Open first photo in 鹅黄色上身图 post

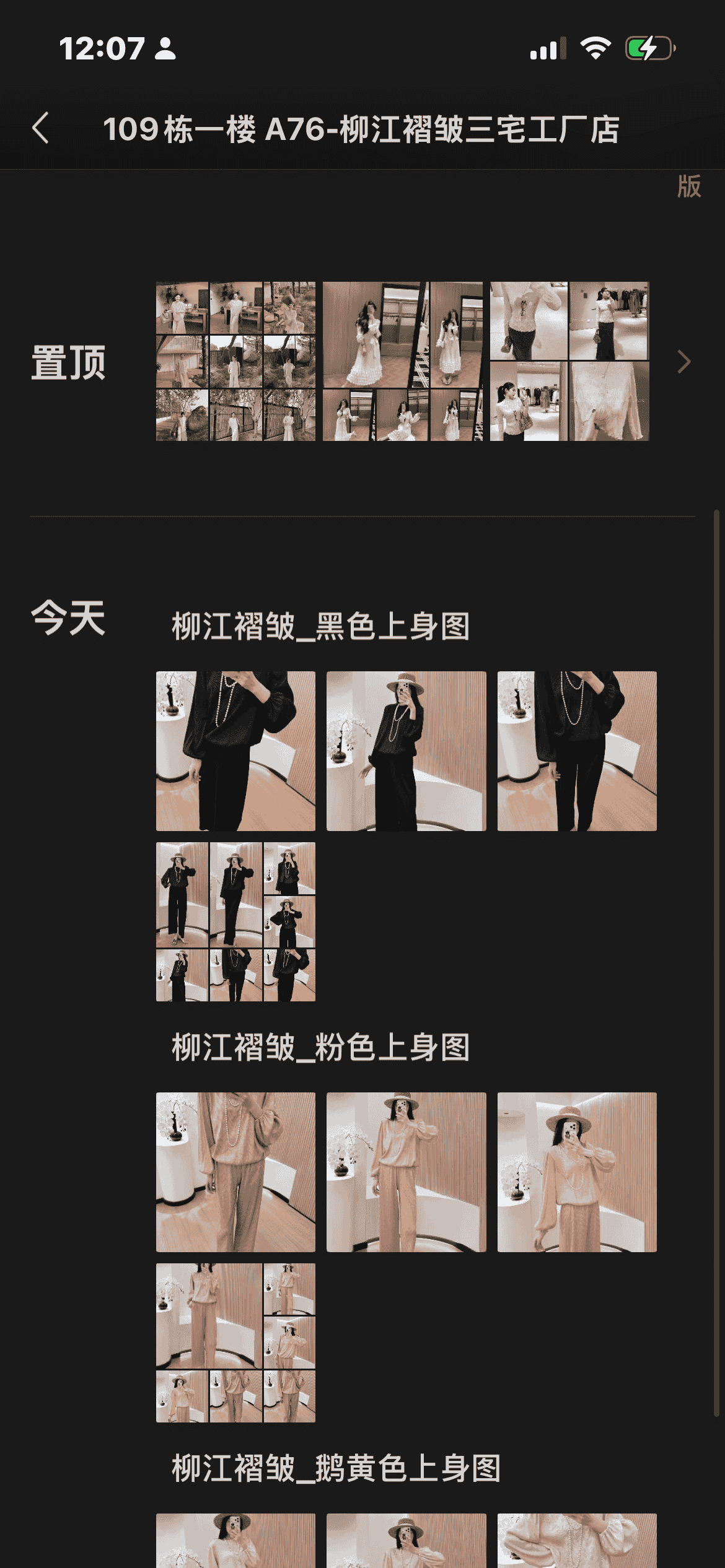pos(235,1541)
